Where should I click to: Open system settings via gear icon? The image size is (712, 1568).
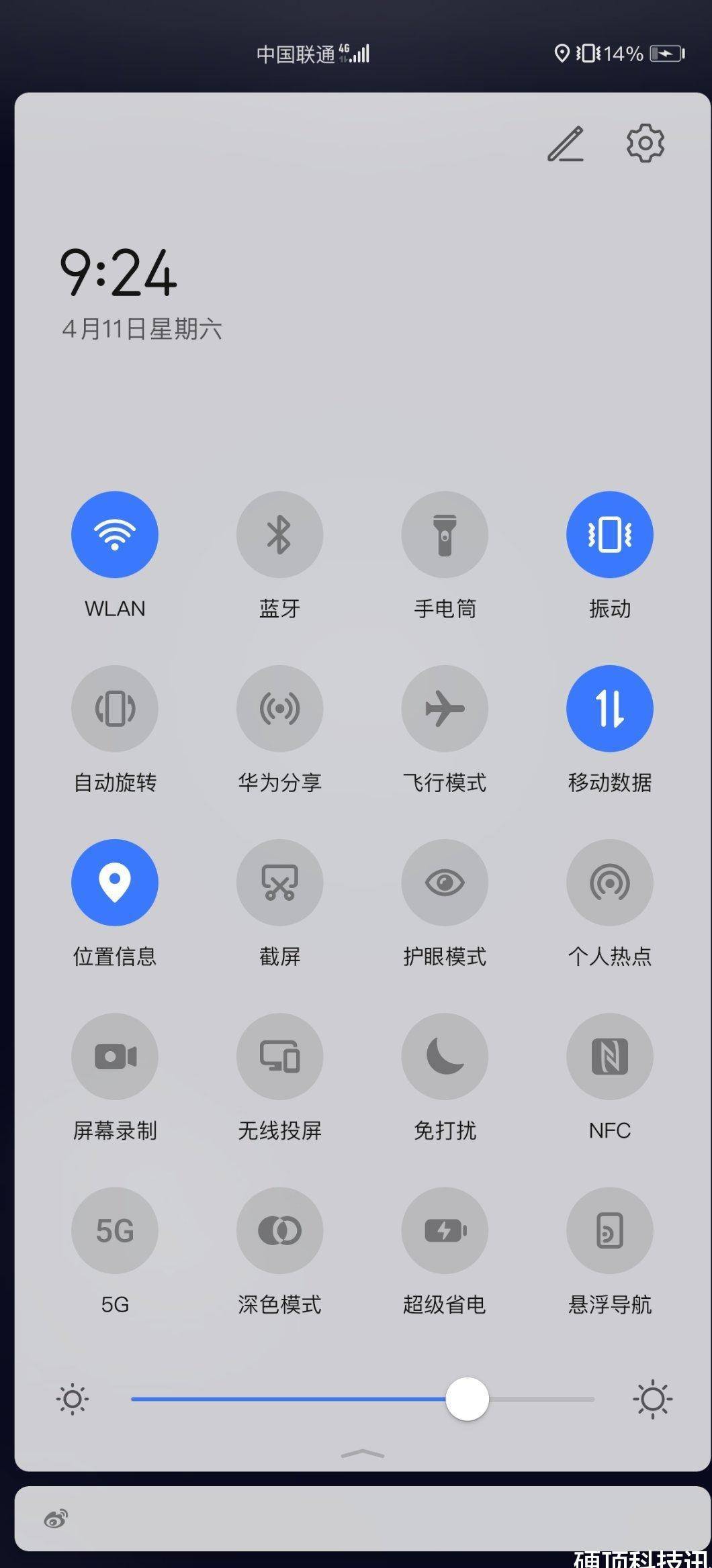point(645,143)
